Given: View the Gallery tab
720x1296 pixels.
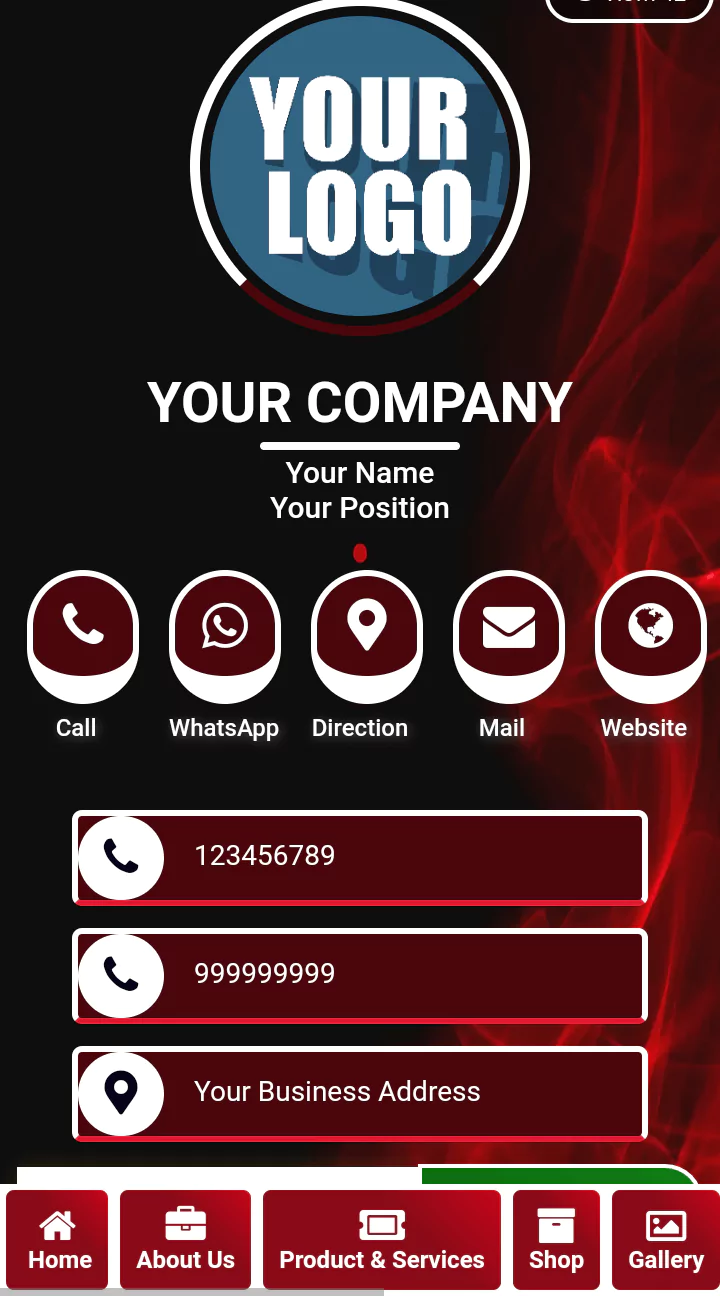Looking at the screenshot, I should click(x=665, y=1240).
